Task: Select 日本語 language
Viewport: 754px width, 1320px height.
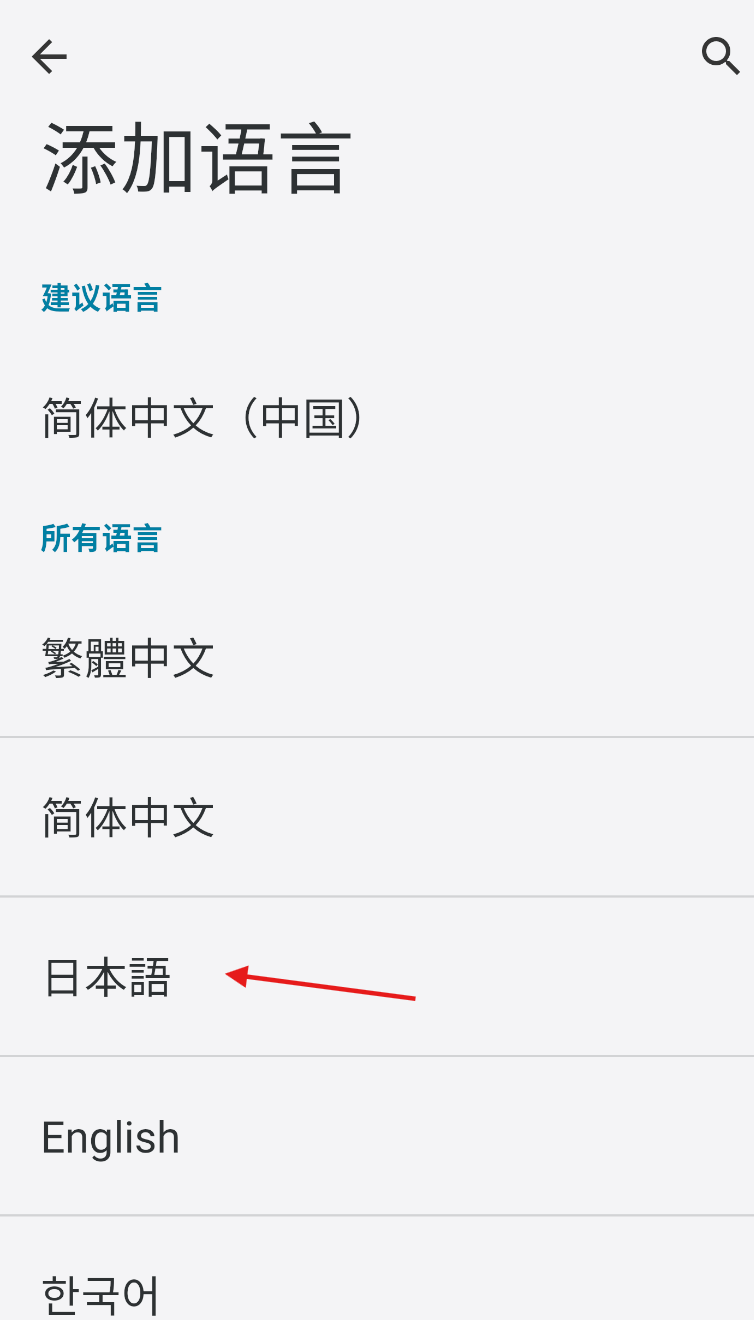Action: pos(377,977)
